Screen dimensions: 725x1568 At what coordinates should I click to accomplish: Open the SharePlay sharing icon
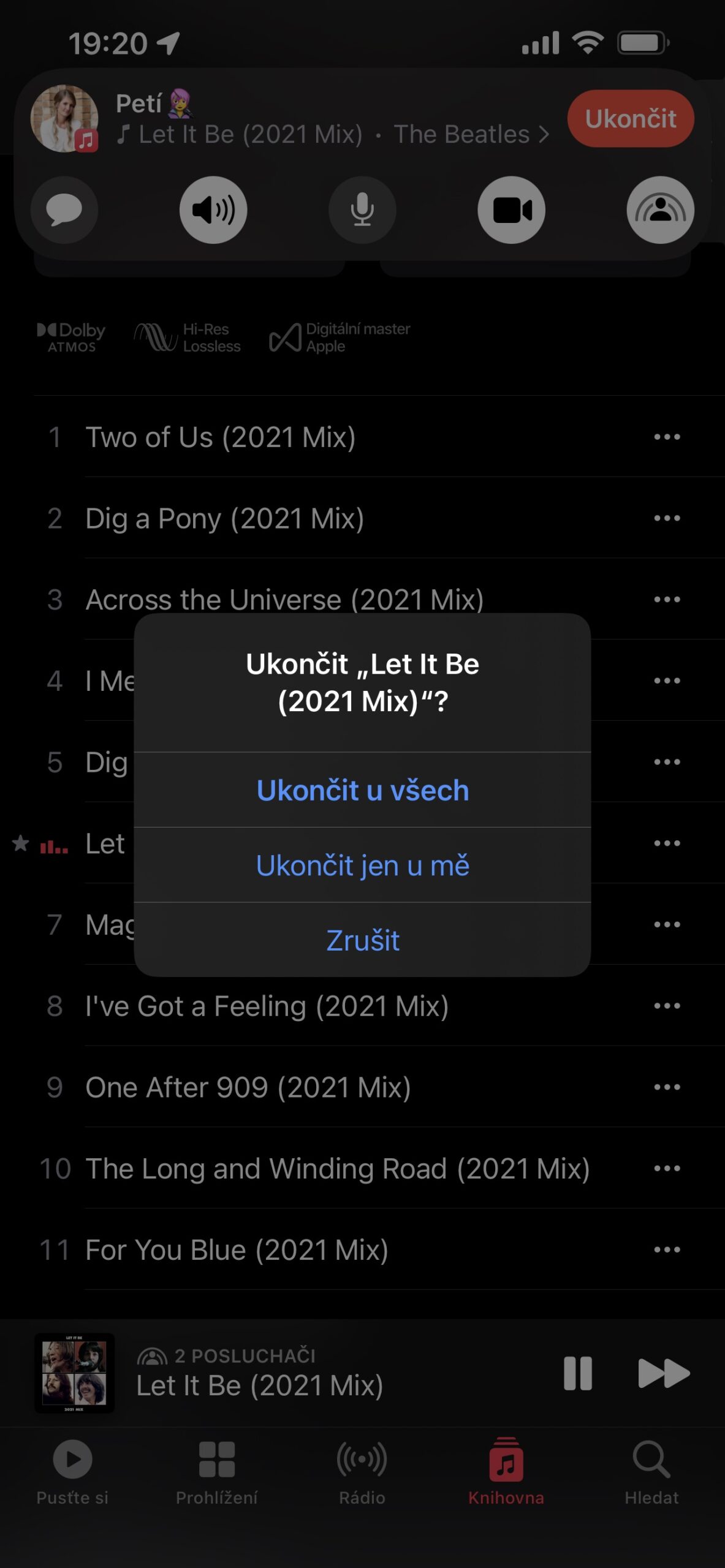point(660,210)
